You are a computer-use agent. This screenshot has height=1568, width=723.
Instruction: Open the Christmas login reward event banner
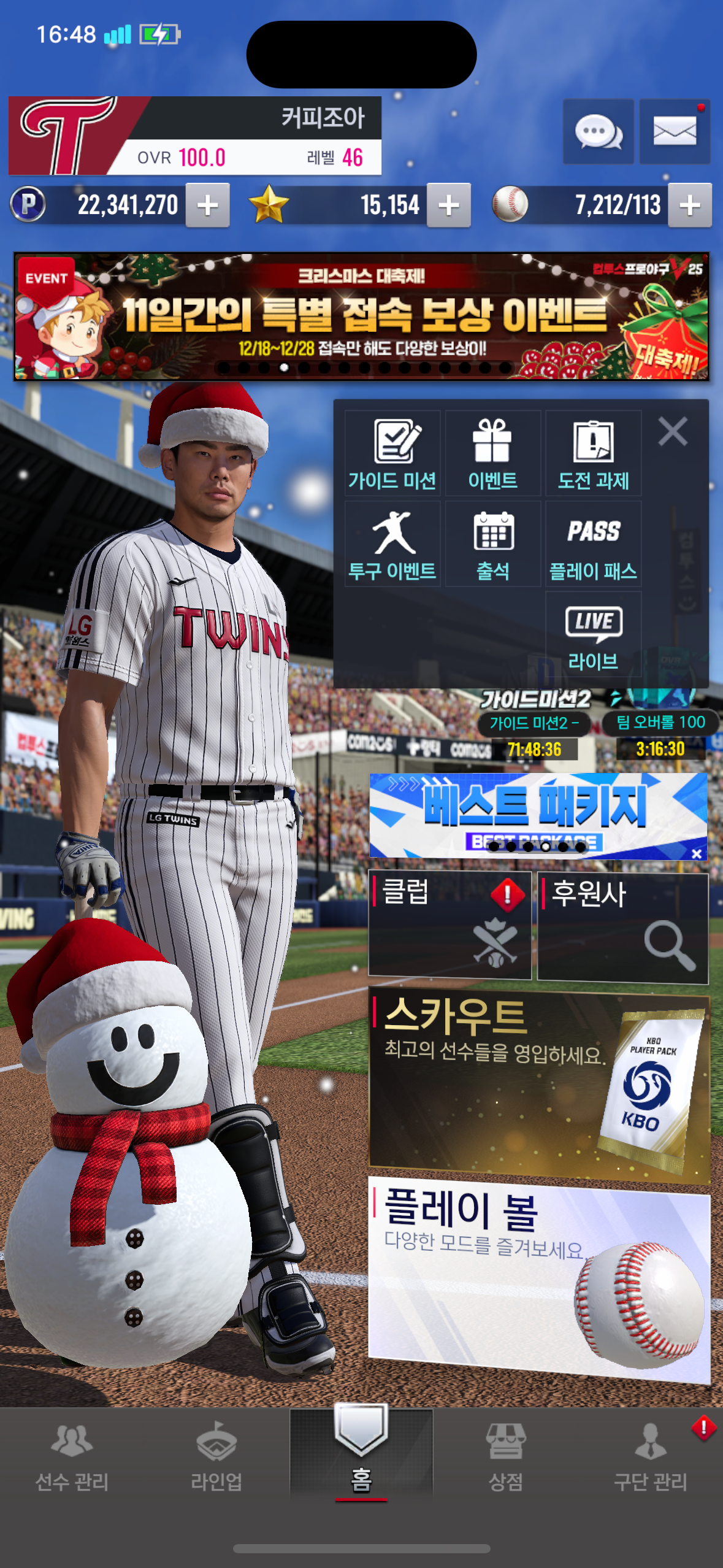pos(361,317)
